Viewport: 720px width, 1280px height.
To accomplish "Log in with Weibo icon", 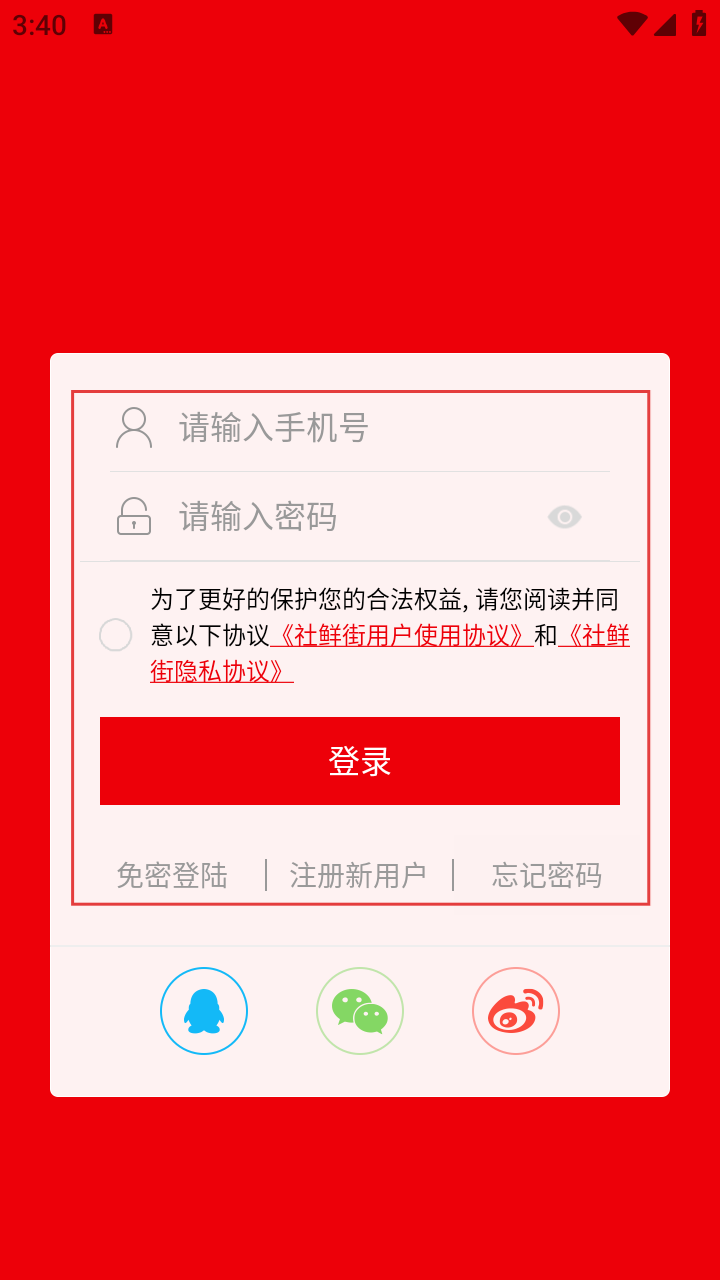I will click(516, 1011).
